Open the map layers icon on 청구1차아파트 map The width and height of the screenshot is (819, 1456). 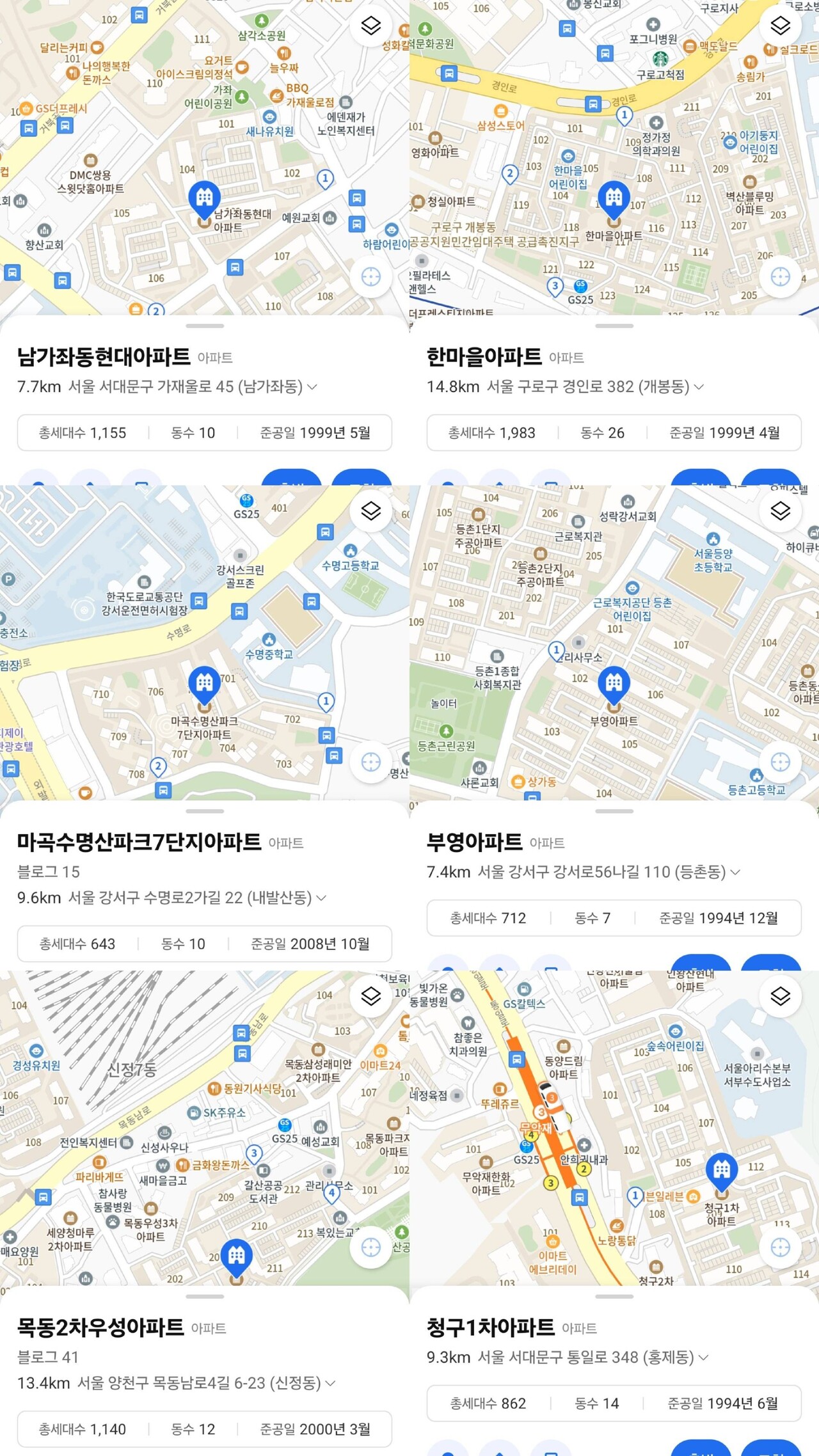tap(780, 996)
